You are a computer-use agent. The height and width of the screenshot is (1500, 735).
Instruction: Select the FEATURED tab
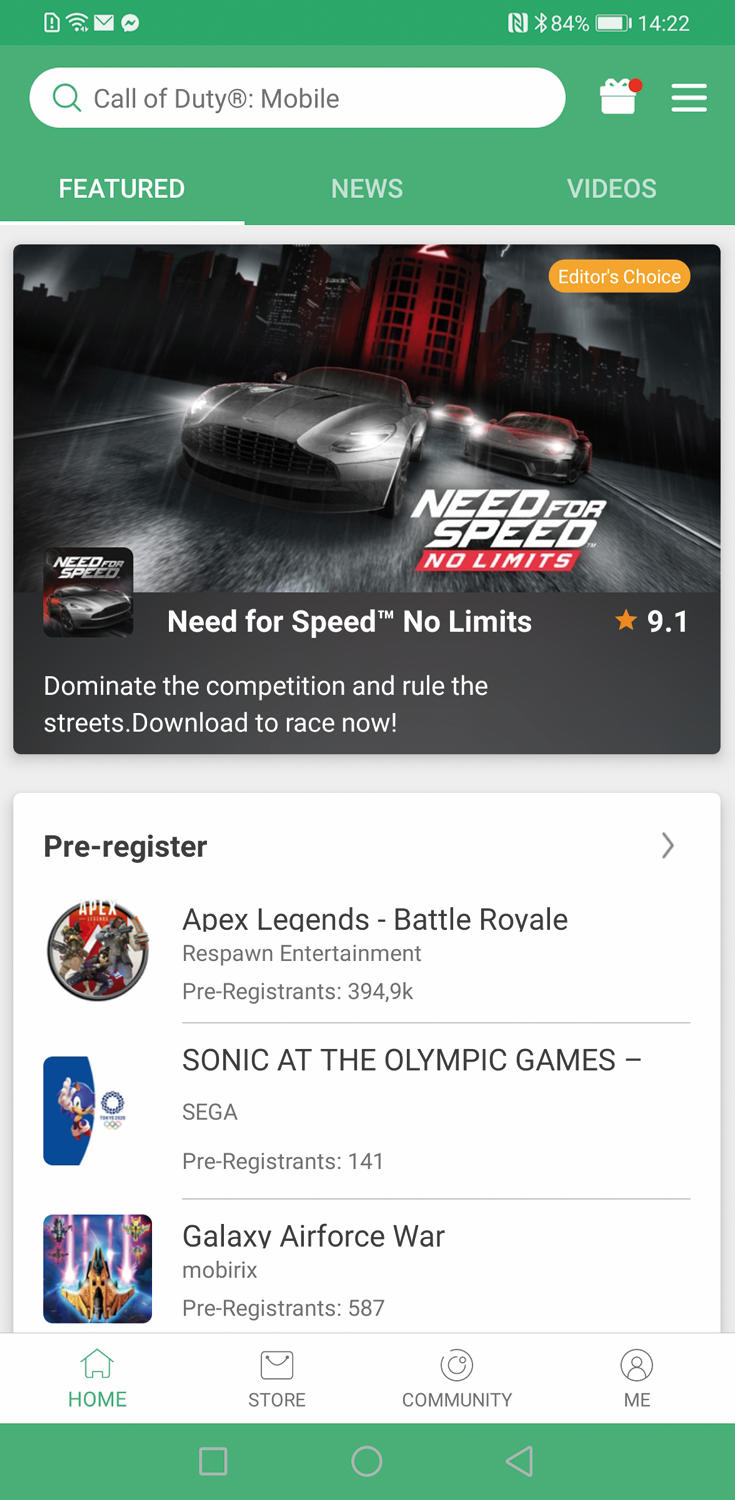(x=122, y=188)
